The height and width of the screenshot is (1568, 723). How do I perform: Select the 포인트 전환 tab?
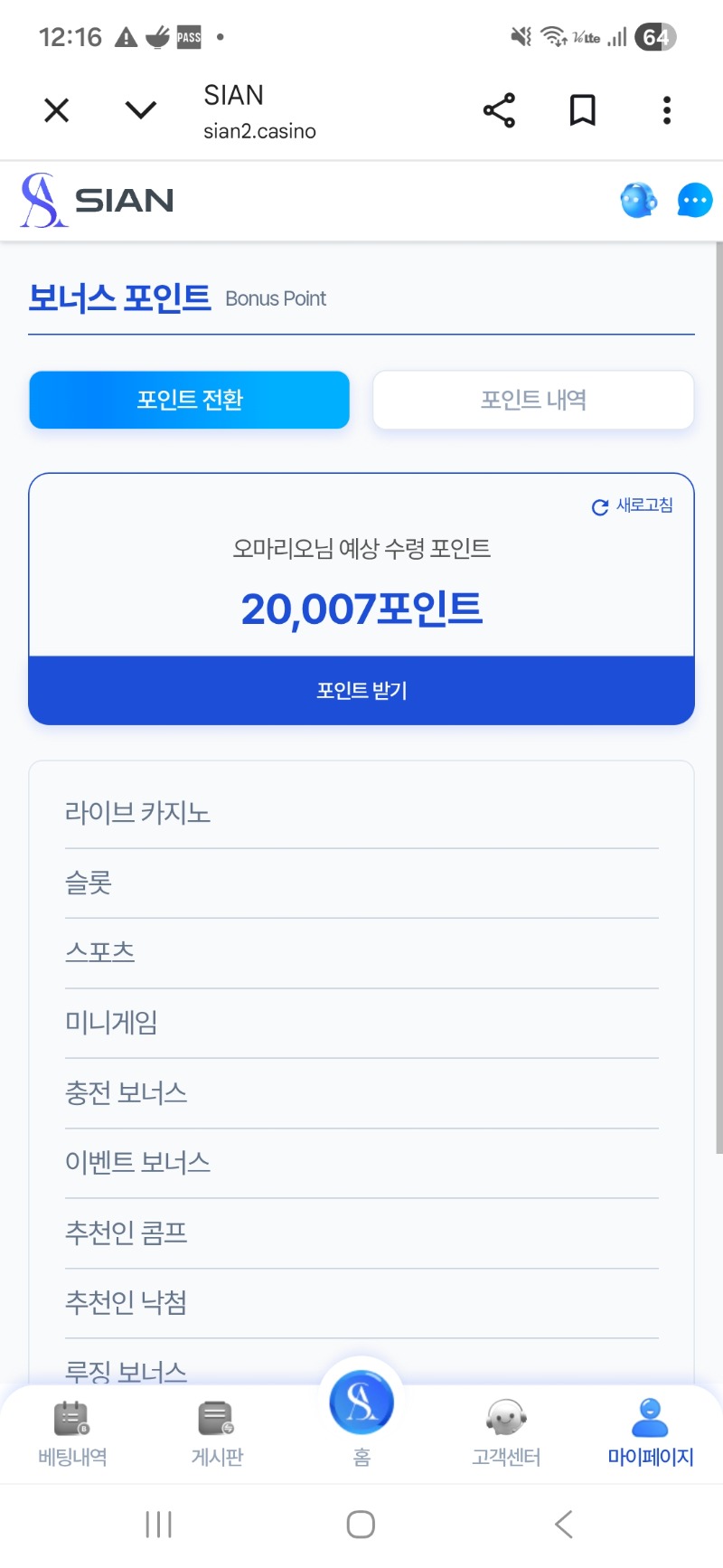tap(189, 400)
